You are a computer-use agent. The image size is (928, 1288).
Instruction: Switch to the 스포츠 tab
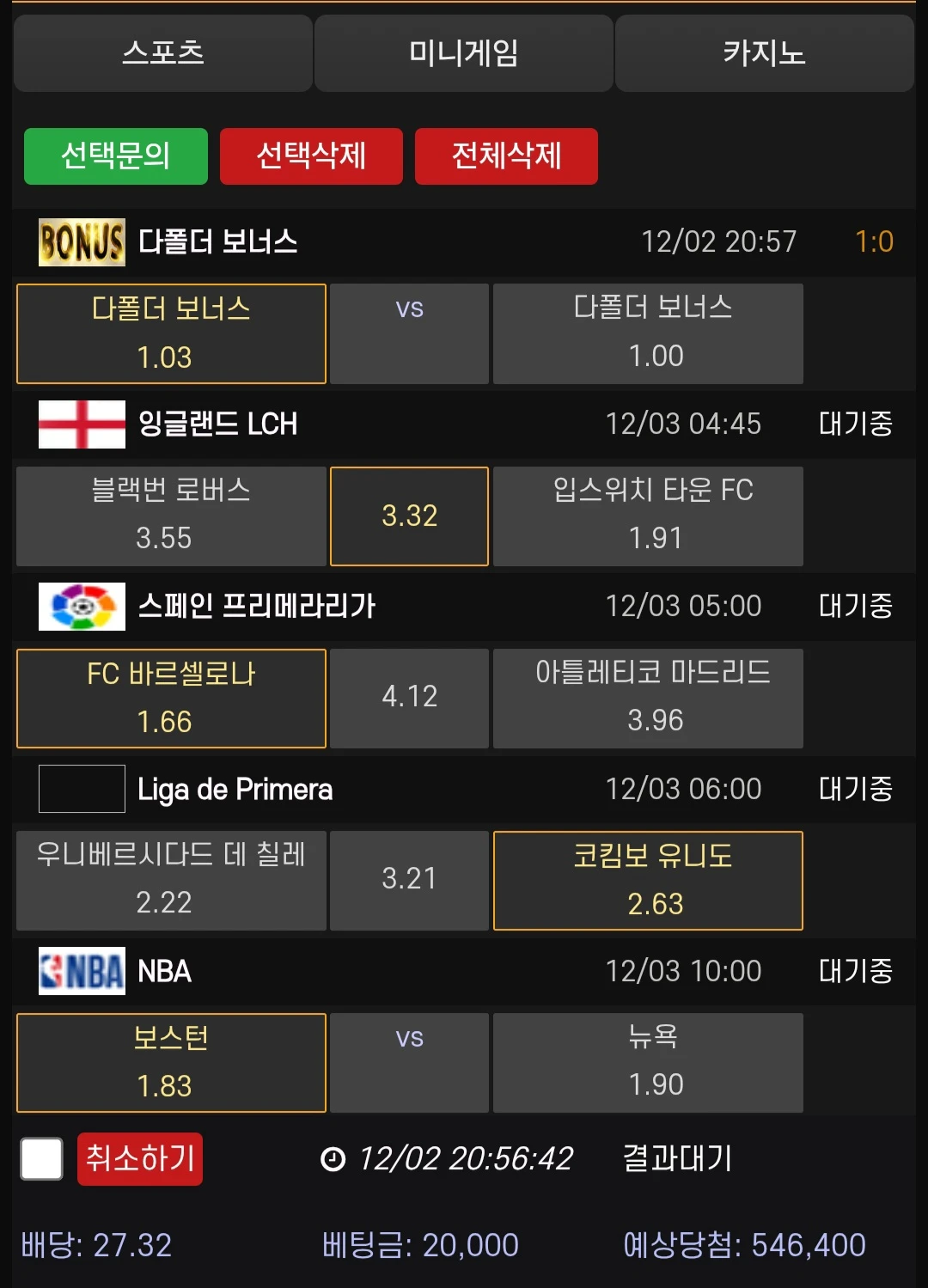tap(162, 53)
